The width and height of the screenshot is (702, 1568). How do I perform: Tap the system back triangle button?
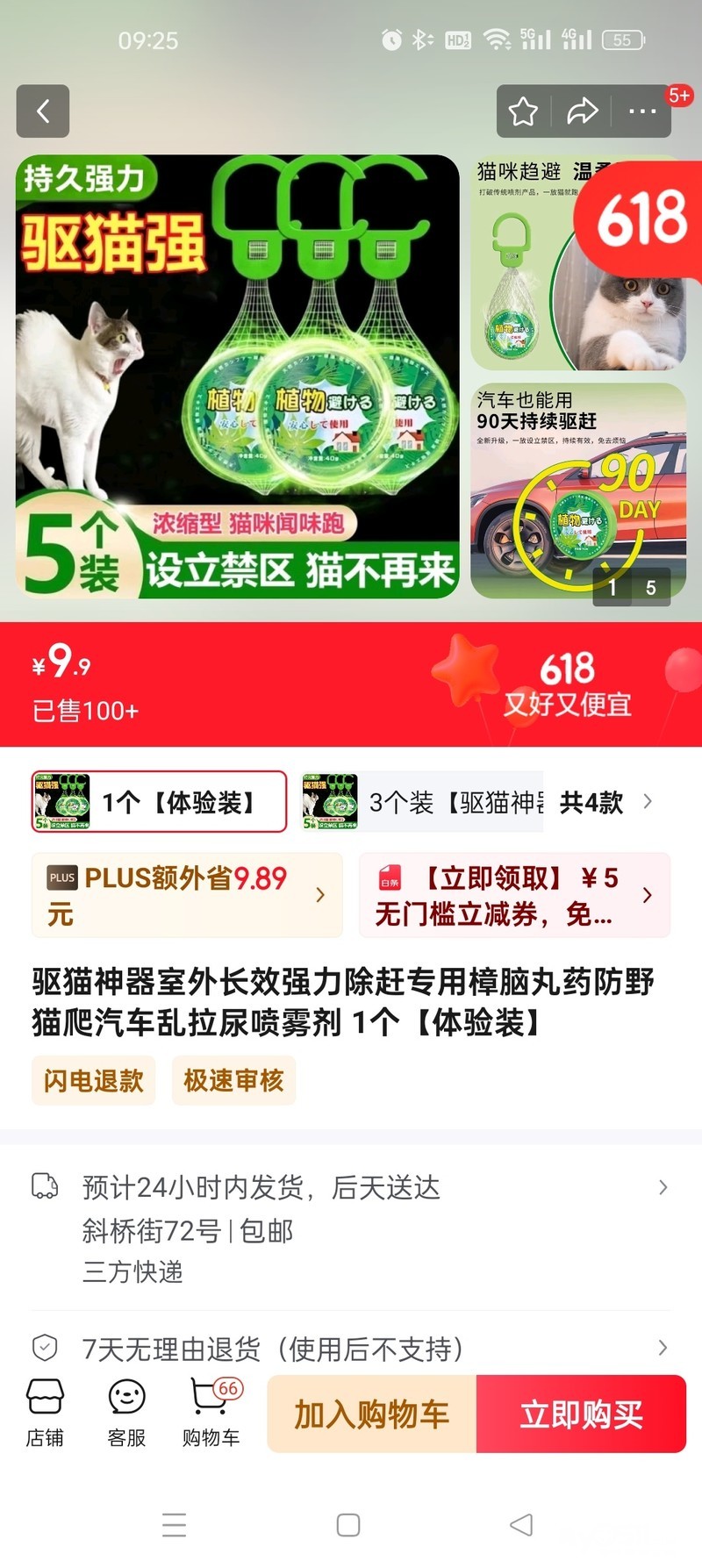point(521,1525)
